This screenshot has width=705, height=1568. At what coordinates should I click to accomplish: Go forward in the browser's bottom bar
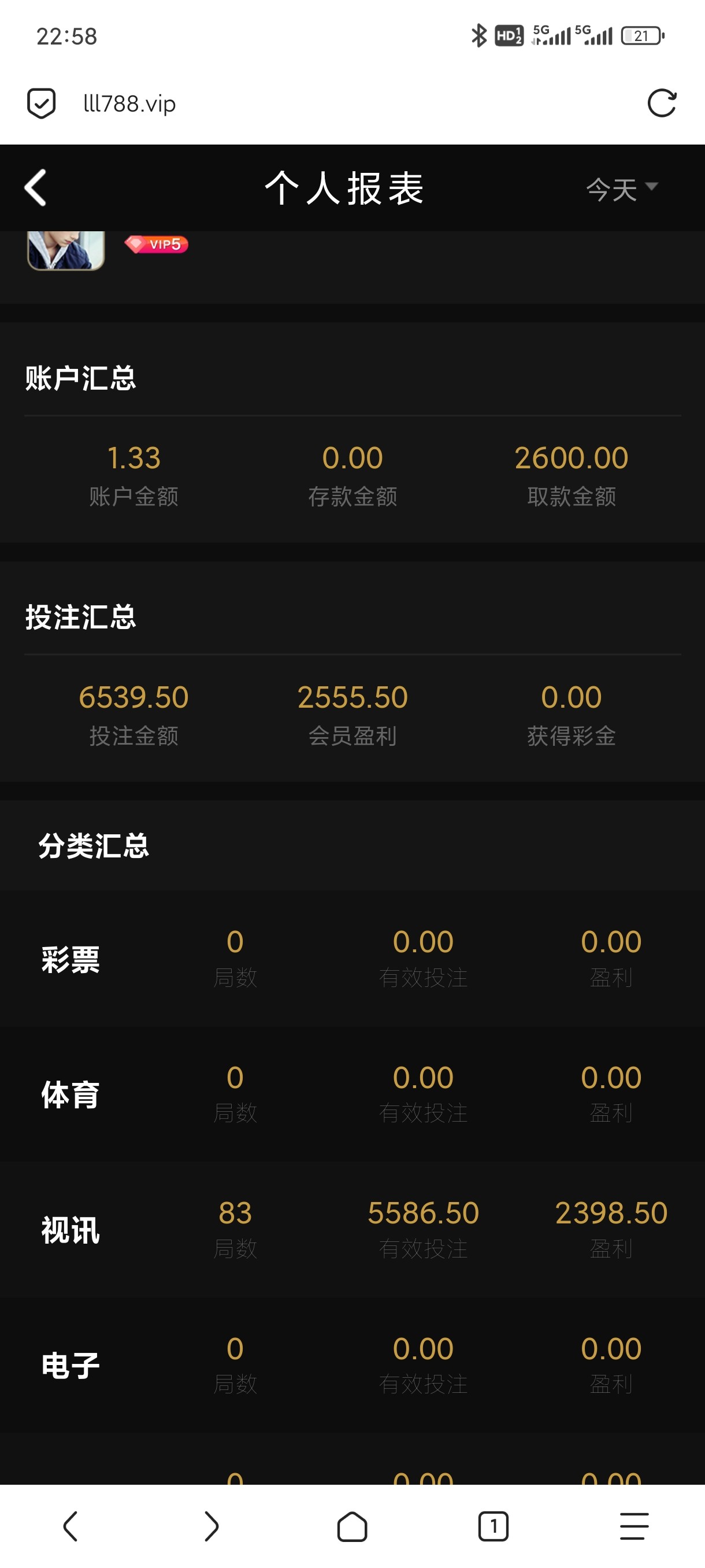[x=211, y=1526]
